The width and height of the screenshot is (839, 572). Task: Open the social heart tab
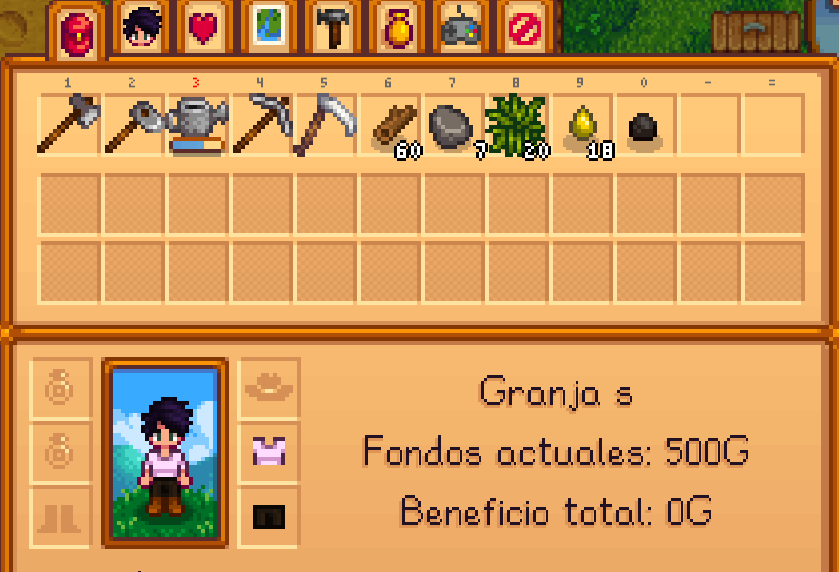click(x=204, y=29)
